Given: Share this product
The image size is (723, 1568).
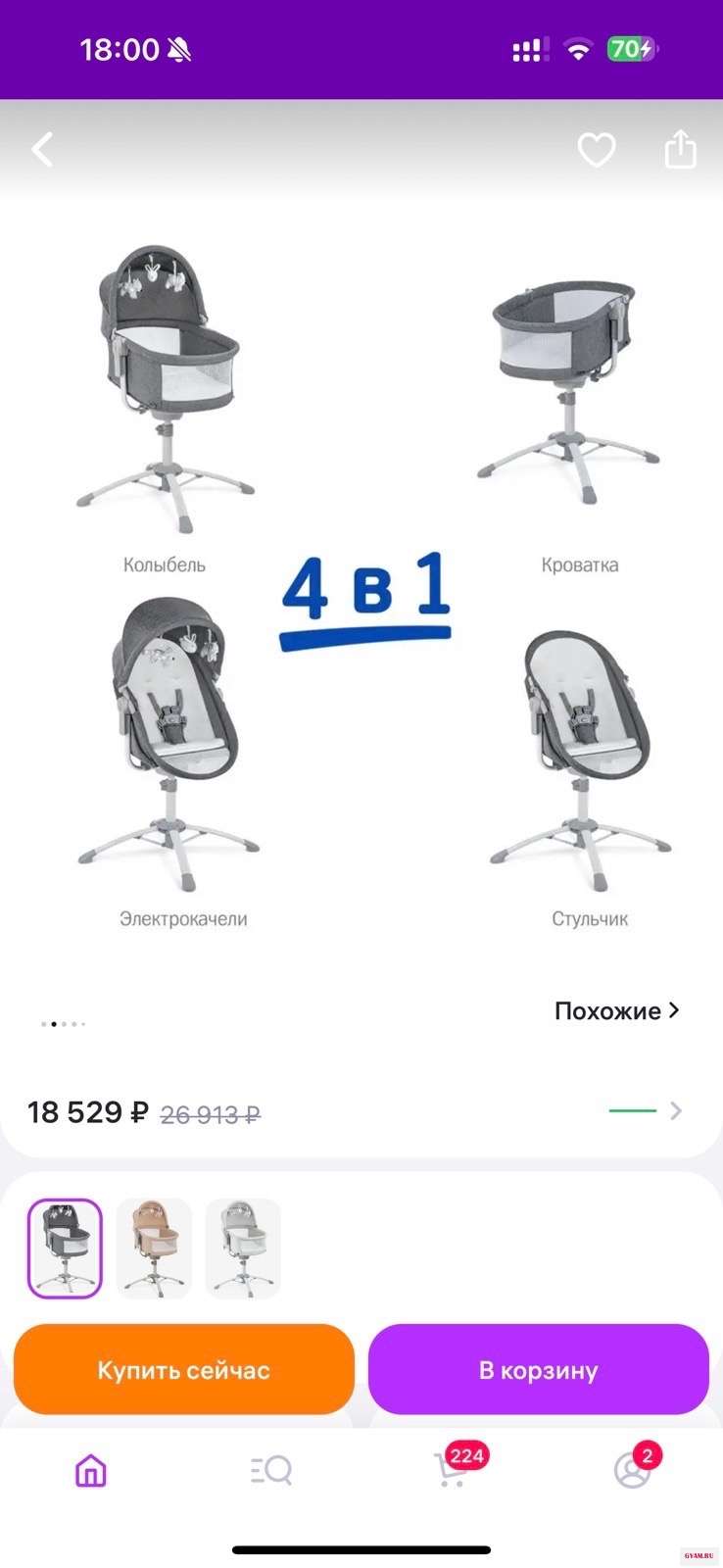Looking at the screenshot, I should [x=680, y=149].
